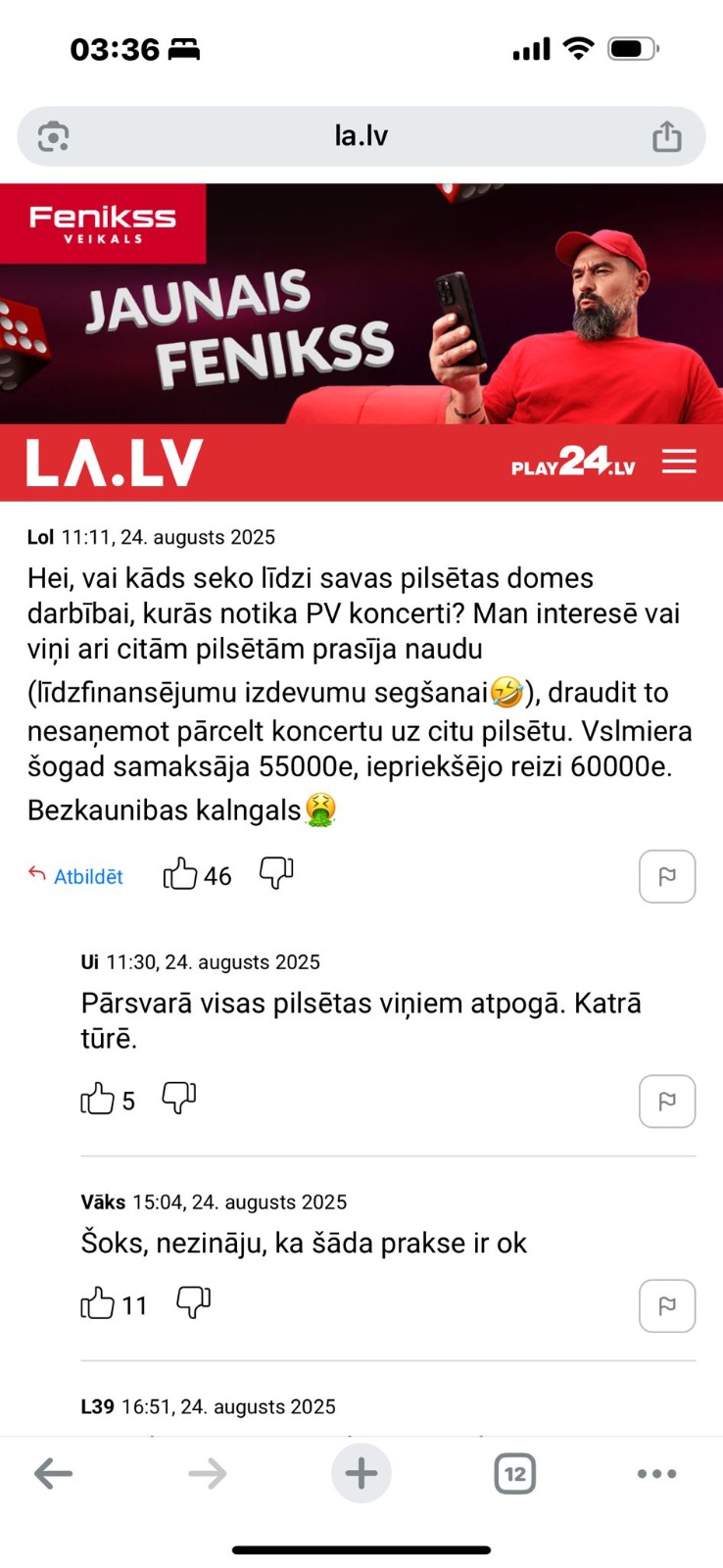
Task: Open the reader/scan icon in the address bar
Action: point(54,136)
